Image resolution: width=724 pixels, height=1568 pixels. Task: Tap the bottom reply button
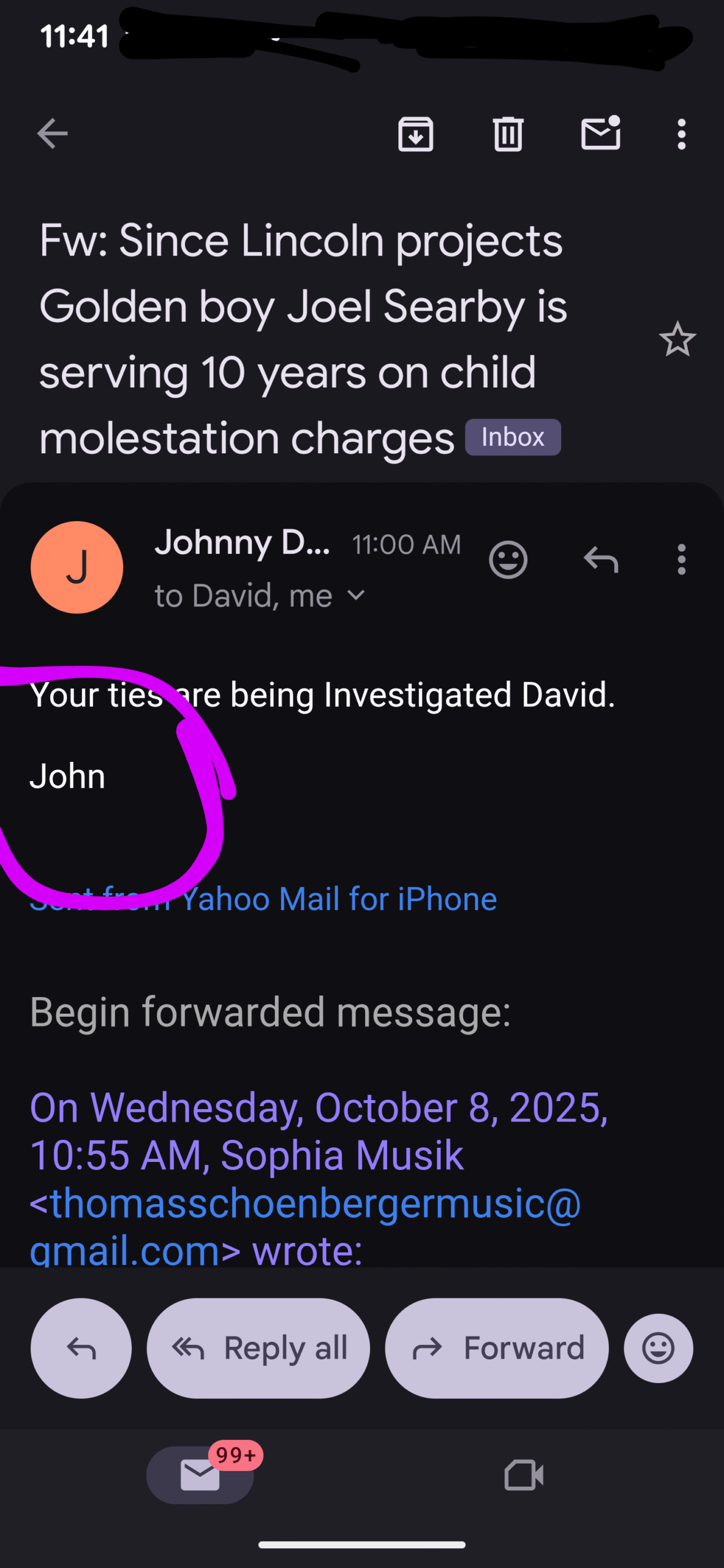click(81, 1348)
